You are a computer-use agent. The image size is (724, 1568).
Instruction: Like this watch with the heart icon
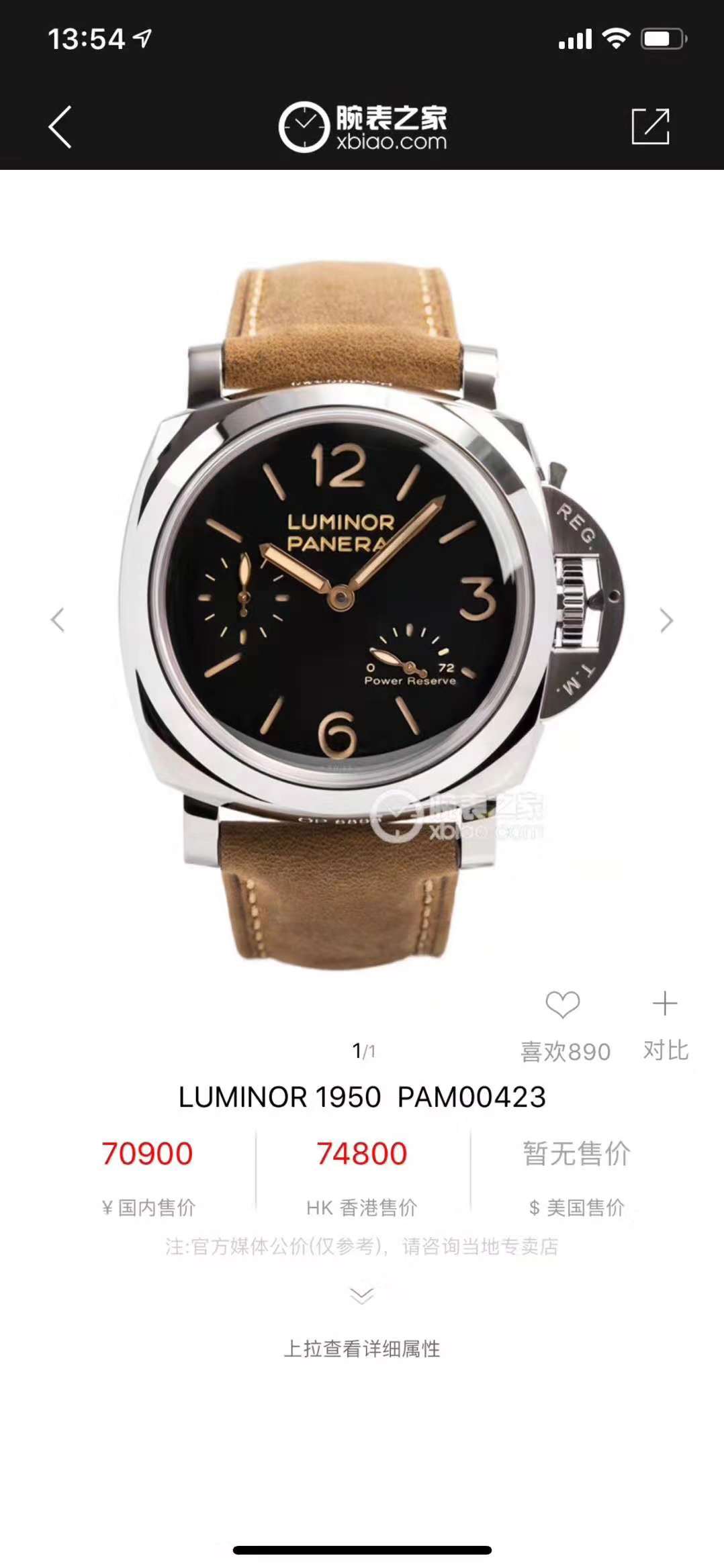tap(562, 1005)
